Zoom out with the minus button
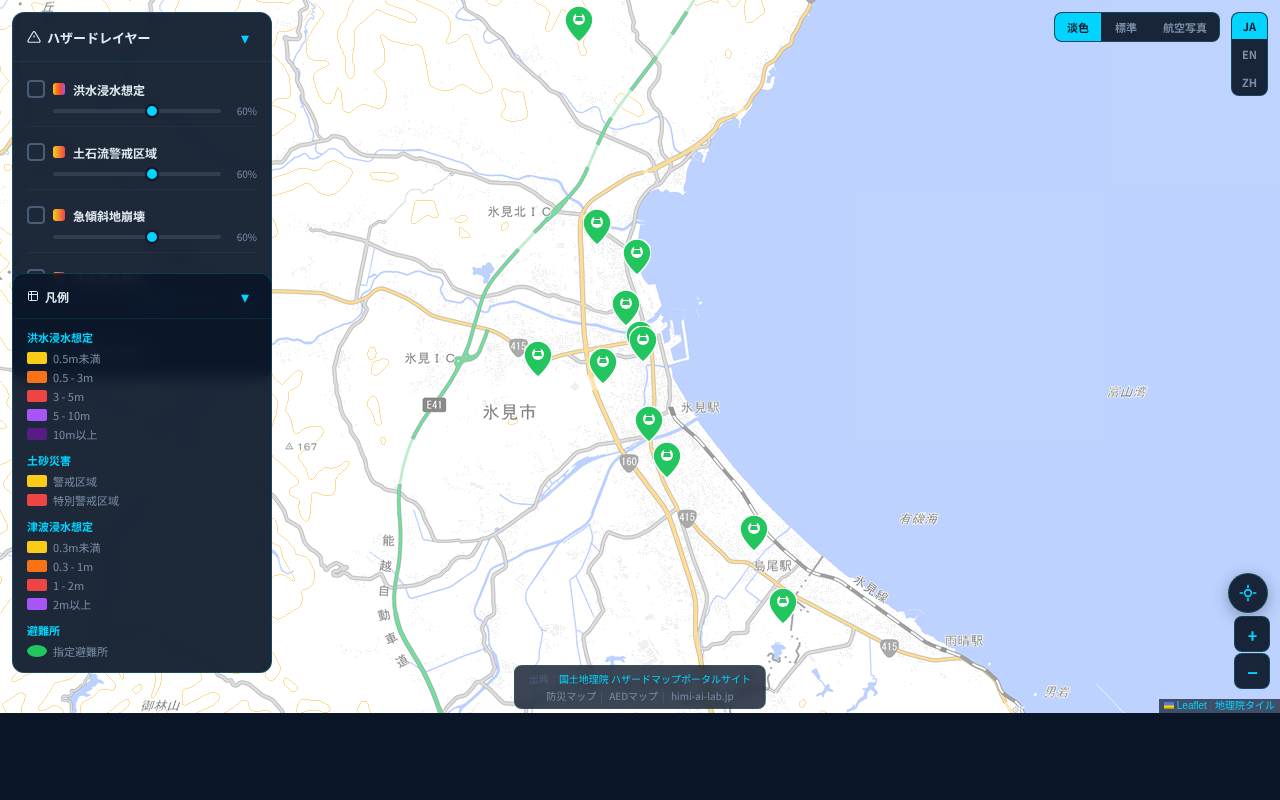This screenshot has height=800, width=1280. point(1252,672)
